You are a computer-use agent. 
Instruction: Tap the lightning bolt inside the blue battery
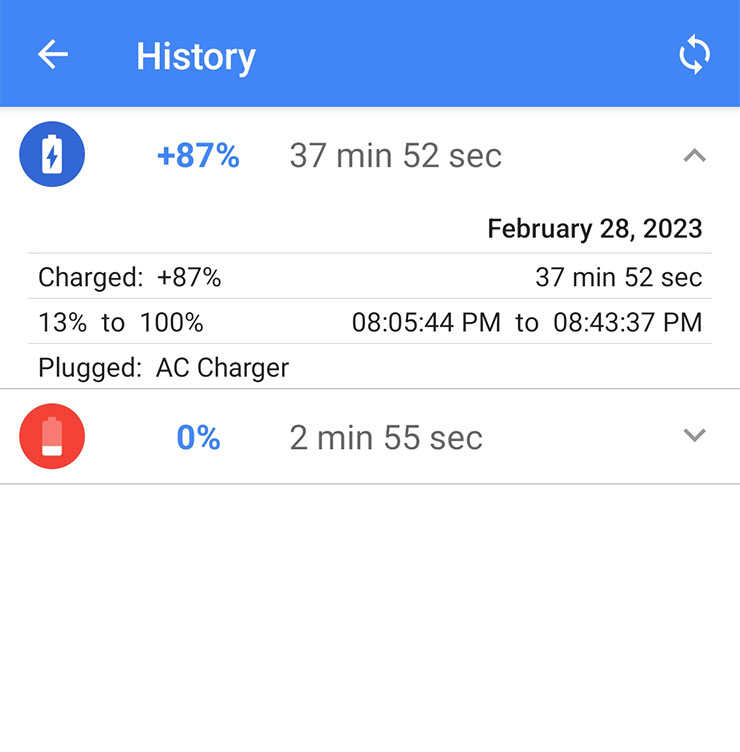click(x=51, y=154)
